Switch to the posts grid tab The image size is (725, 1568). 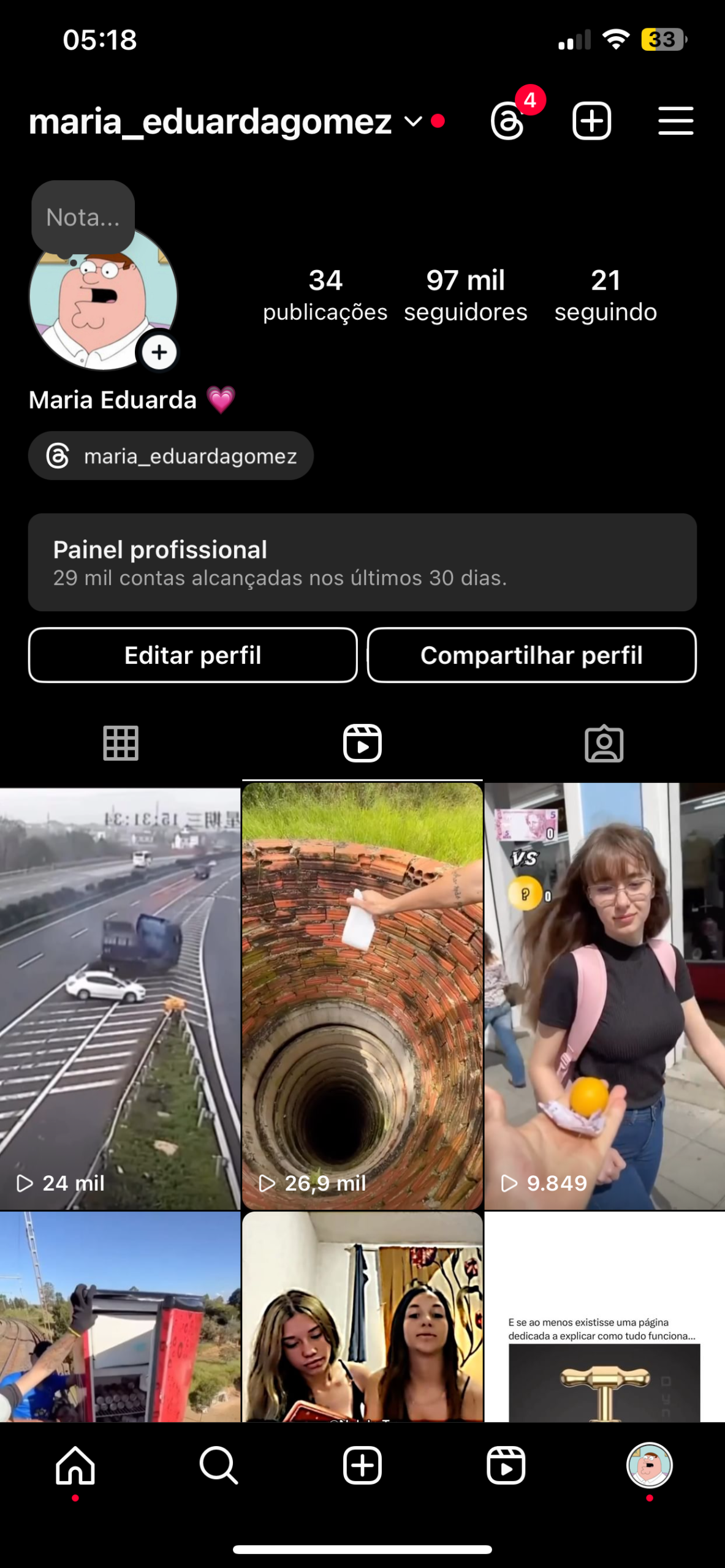tap(121, 743)
